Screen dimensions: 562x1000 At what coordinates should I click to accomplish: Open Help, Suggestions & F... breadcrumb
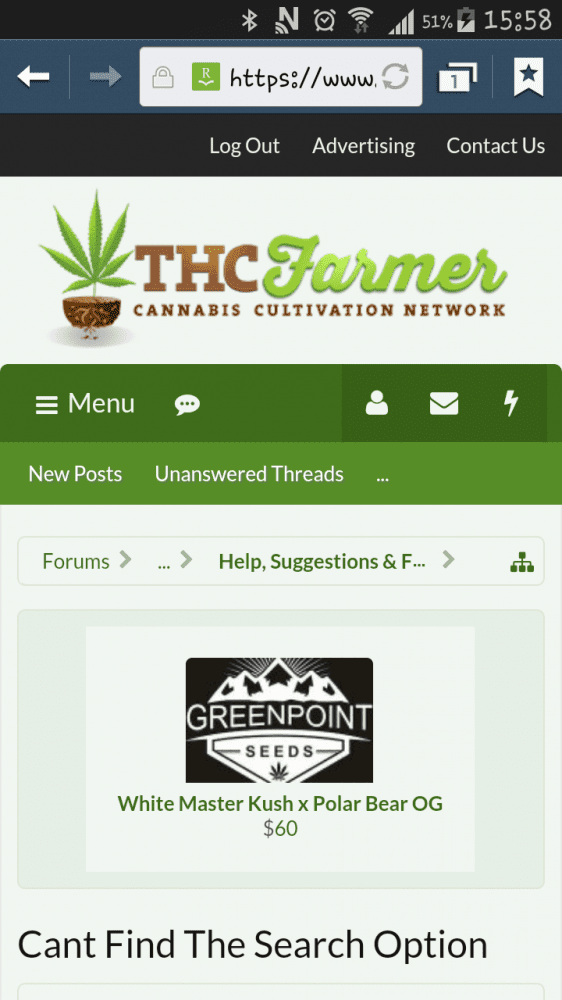pos(322,561)
